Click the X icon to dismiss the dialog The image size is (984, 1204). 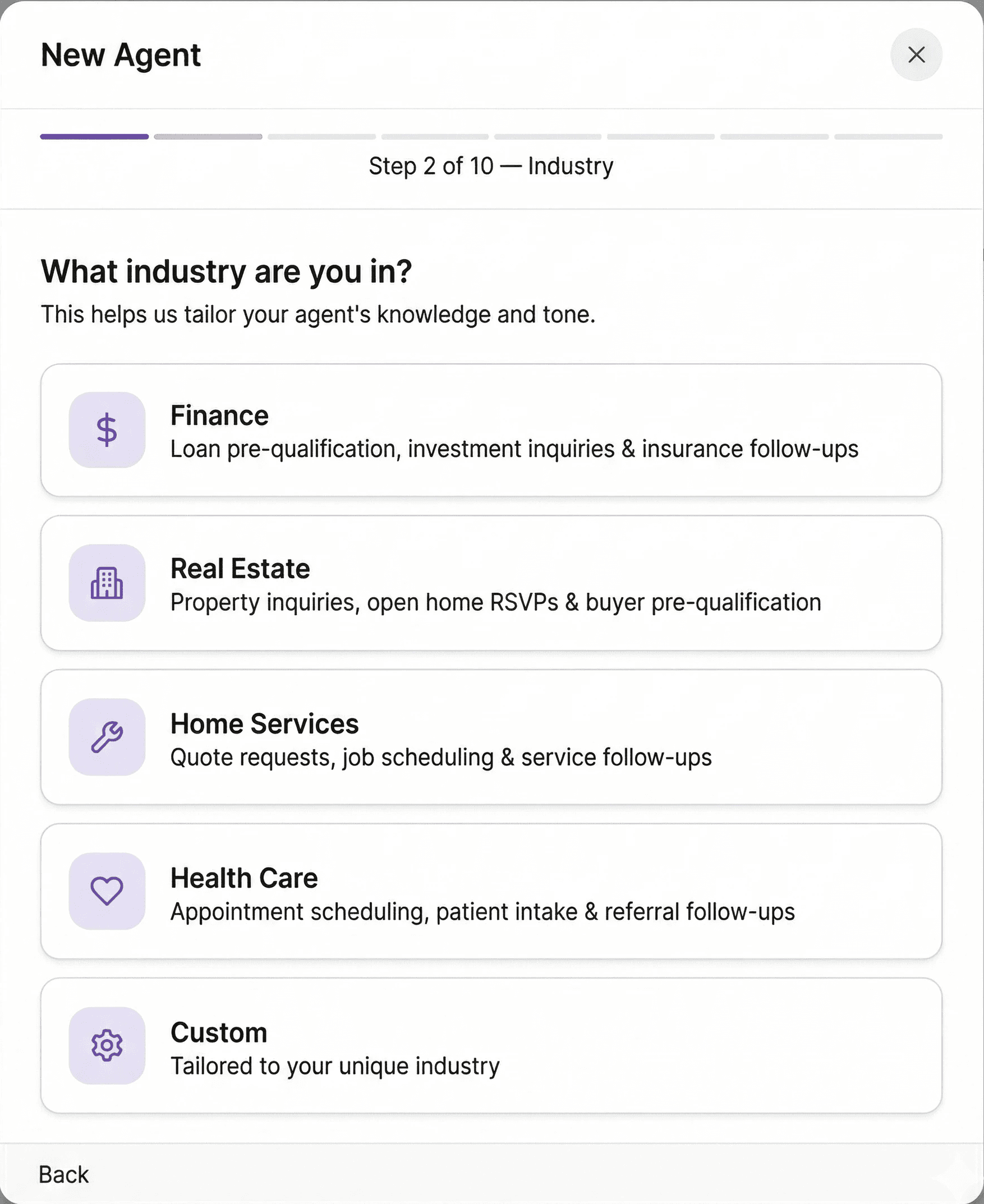[x=916, y=54]
